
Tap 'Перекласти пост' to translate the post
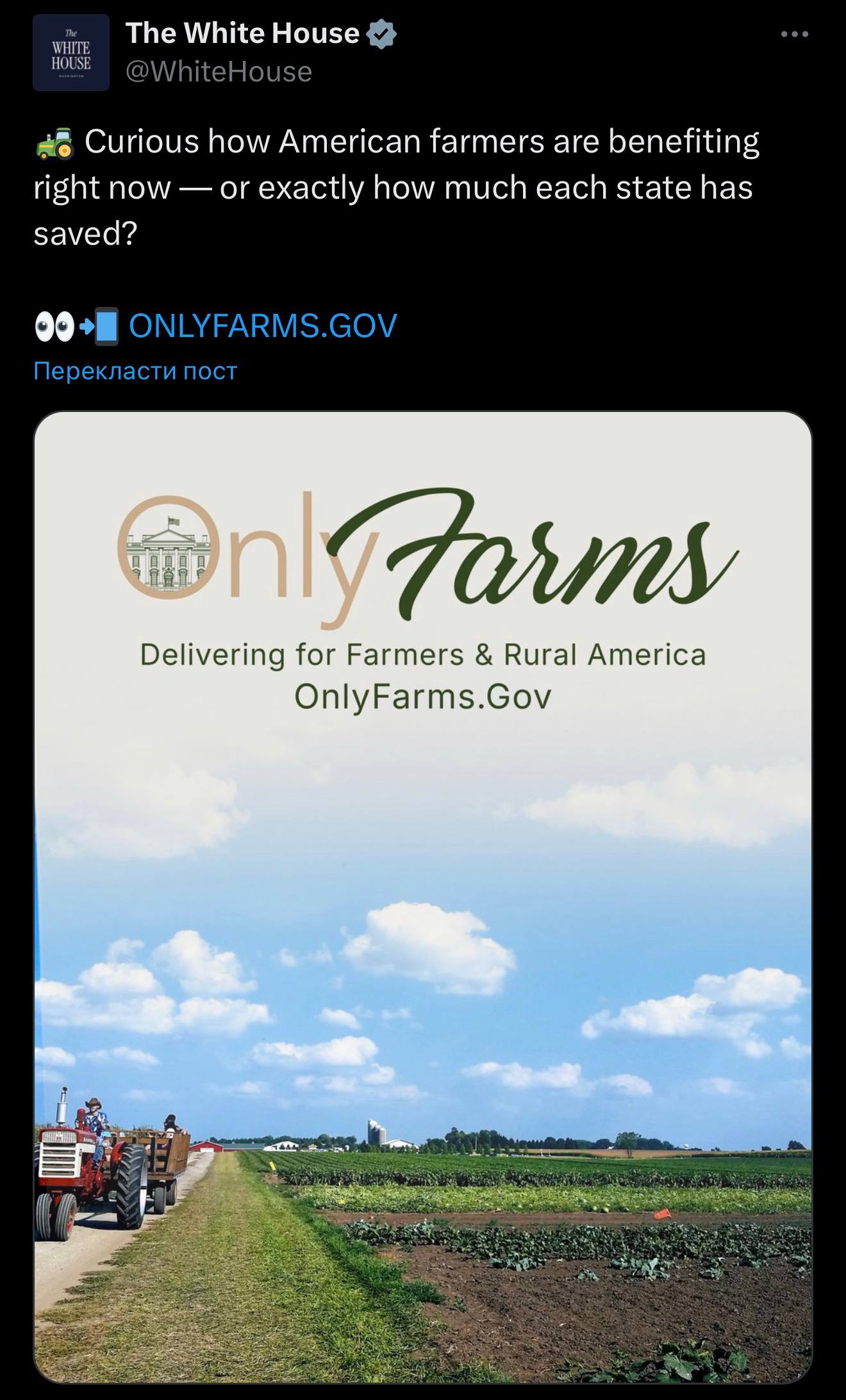point(135,370)
